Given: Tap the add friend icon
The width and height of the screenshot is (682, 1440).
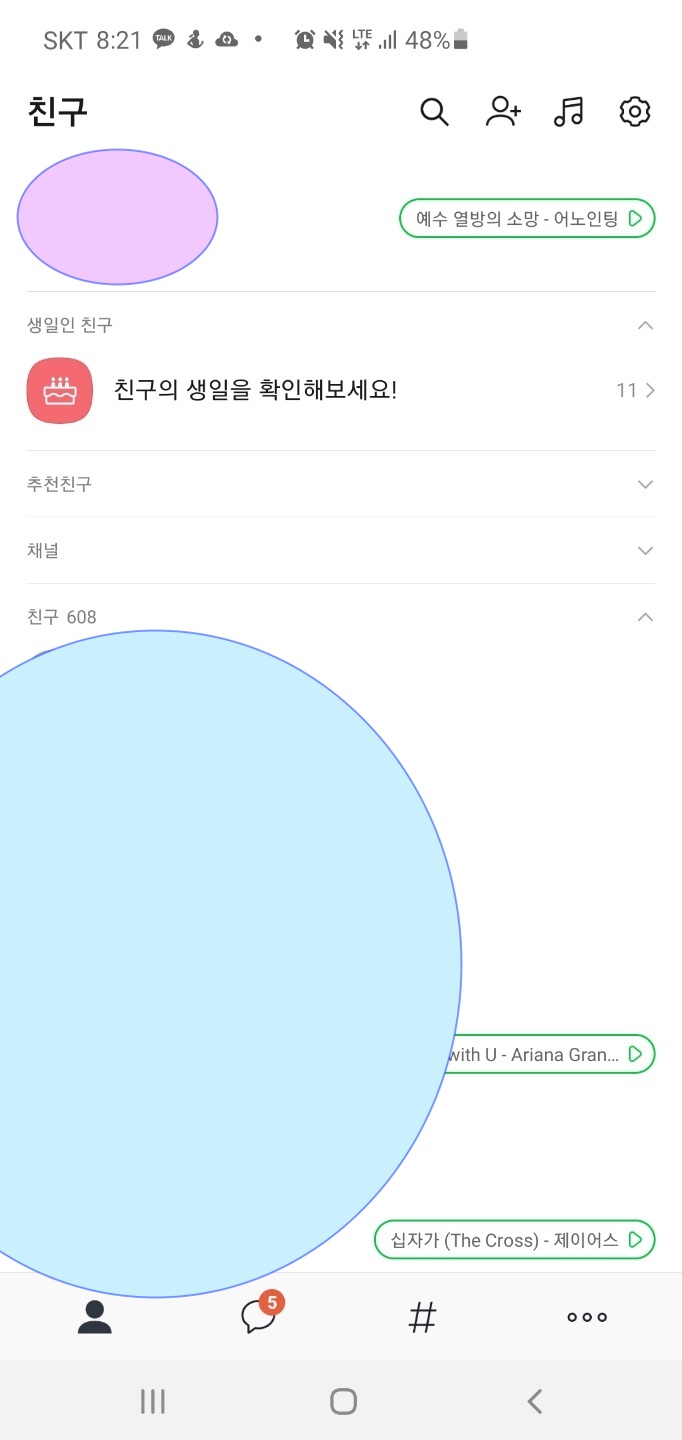Looking at the screenshot, I should 503,112.
